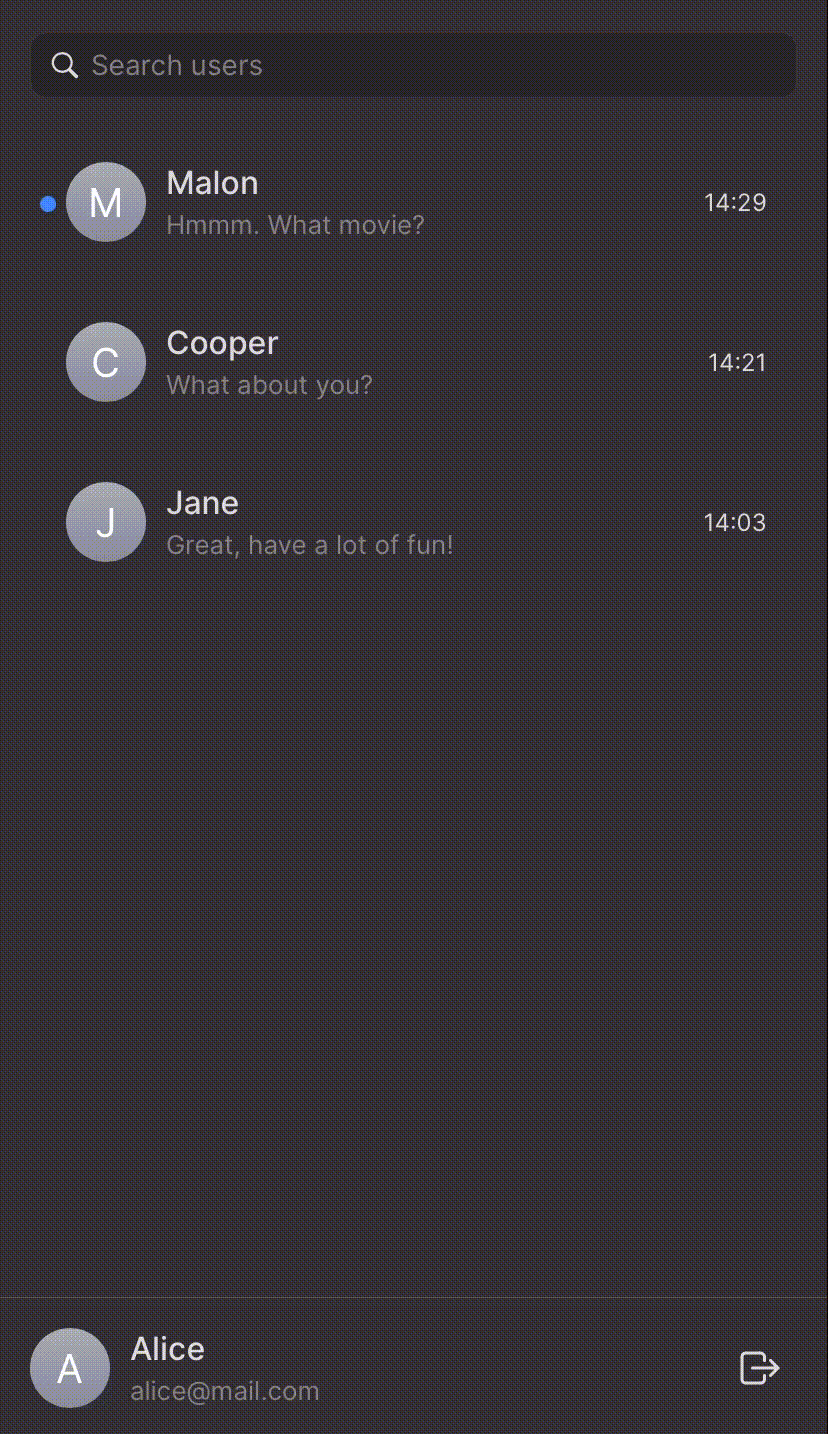Log out using the exit icon
Image resolution: width=828 pixels, height=1434 pixels.
coord(759,1367)
